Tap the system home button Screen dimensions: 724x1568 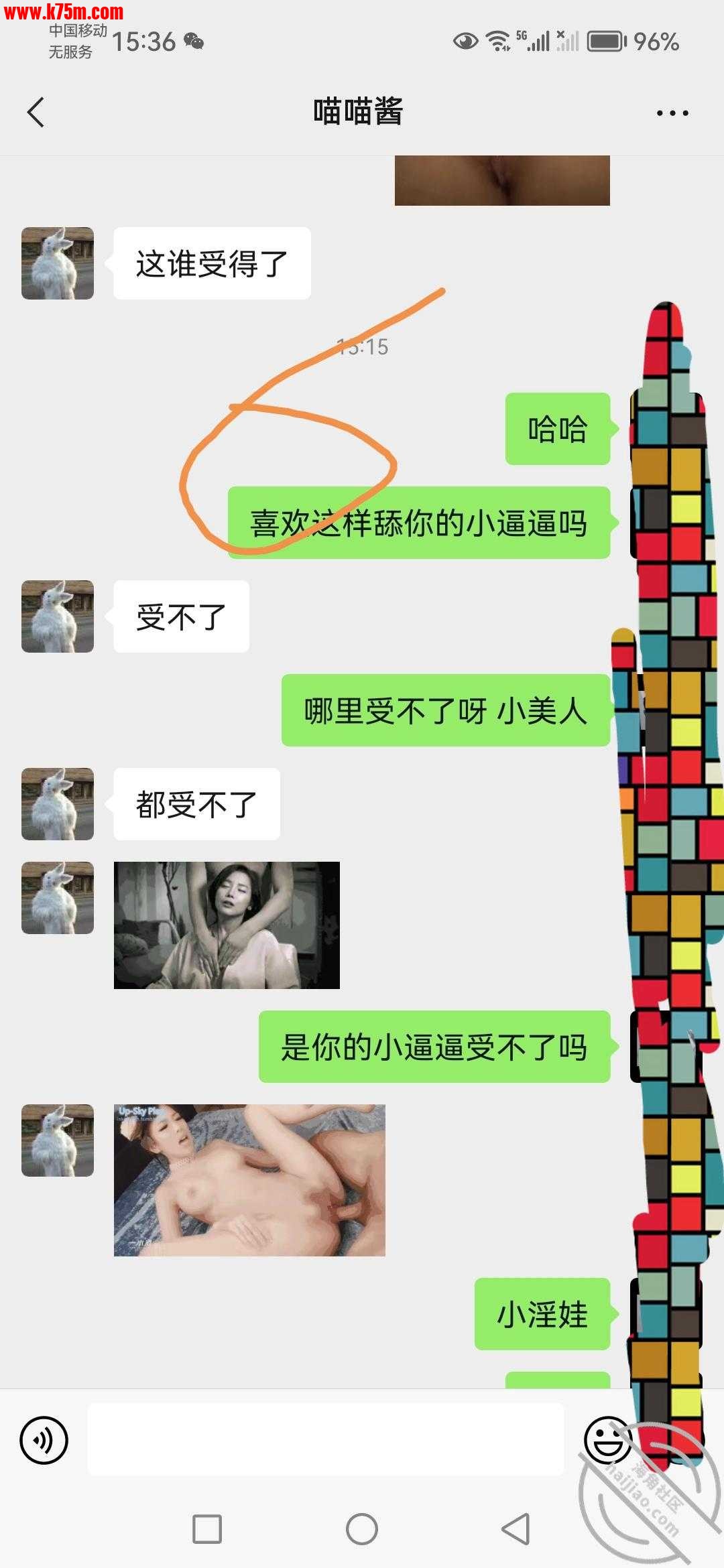pyautogui.click(x=362, y=1529)
